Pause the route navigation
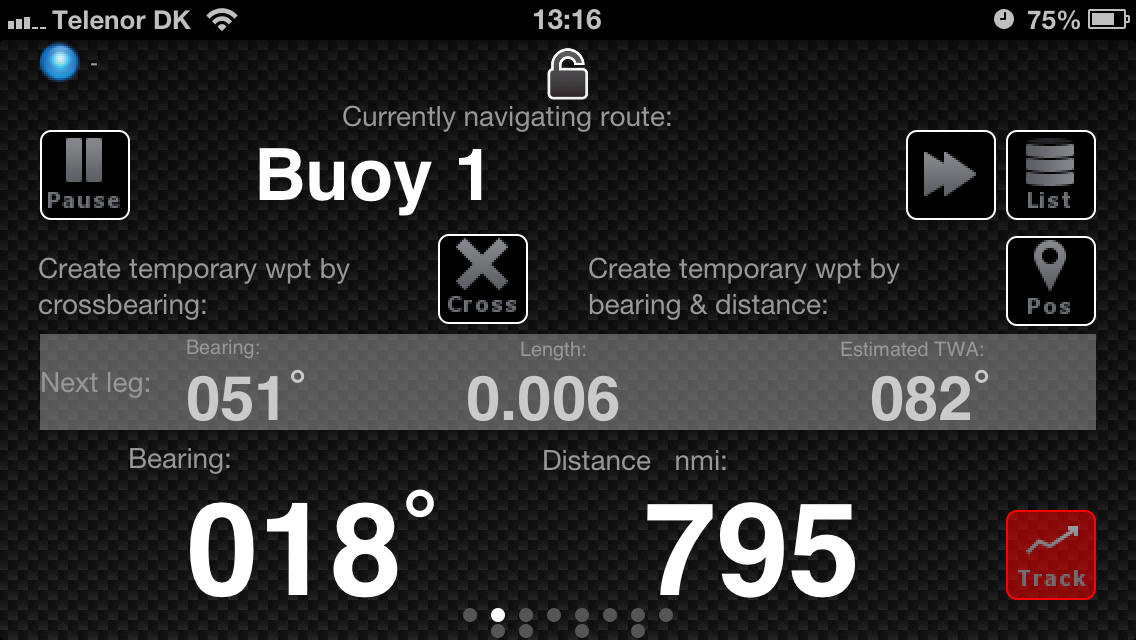Viewport: 1136px width, 640px height. click(85, 175)
